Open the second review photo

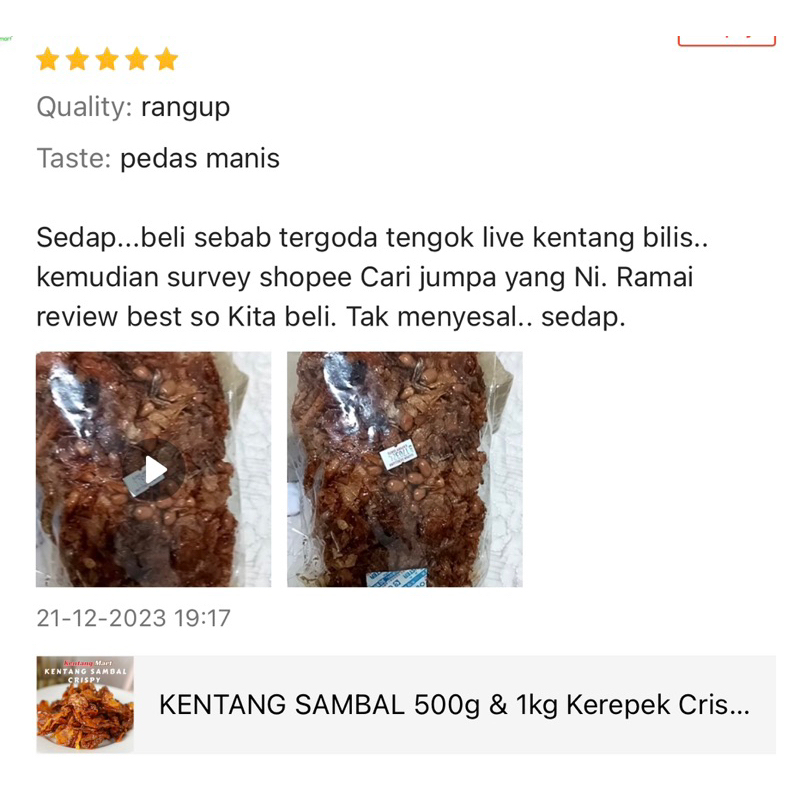click(404, 469)
